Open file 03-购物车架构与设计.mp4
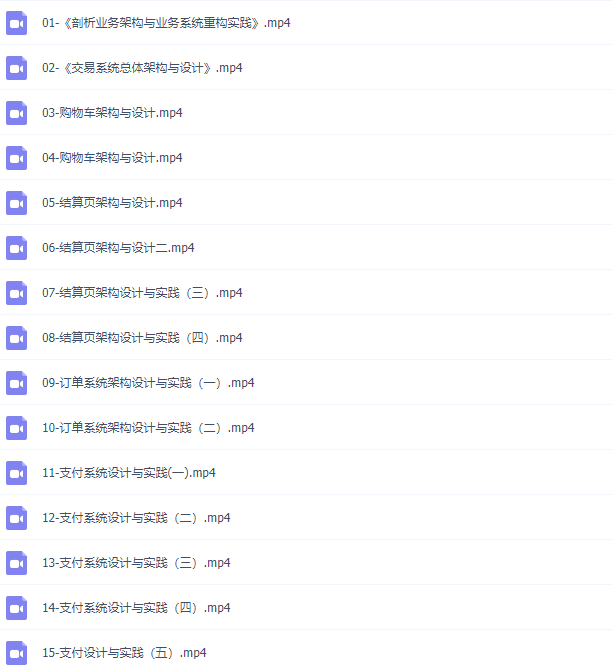Viewport: 612px width, 670px height. click(112, 113)
